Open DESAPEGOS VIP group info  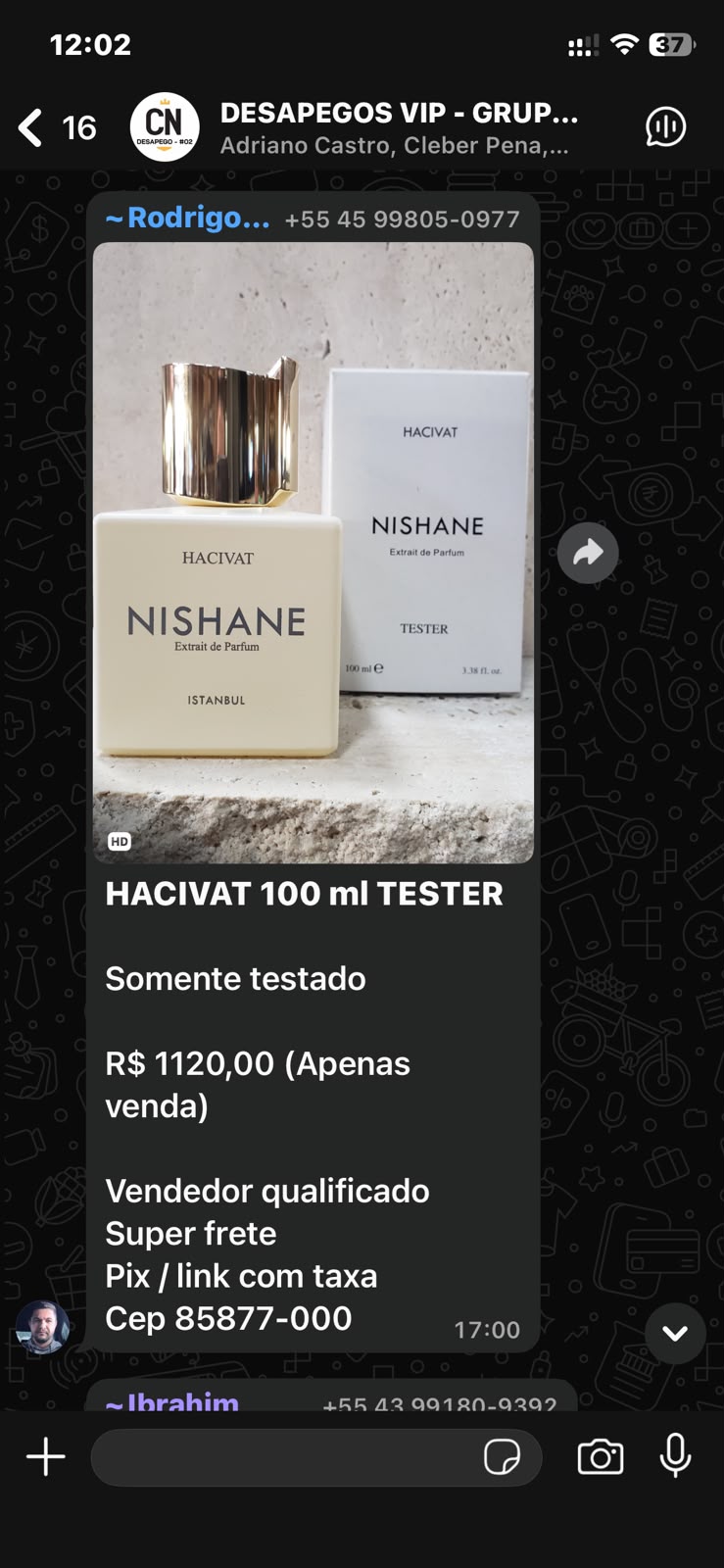pos(398,127)
